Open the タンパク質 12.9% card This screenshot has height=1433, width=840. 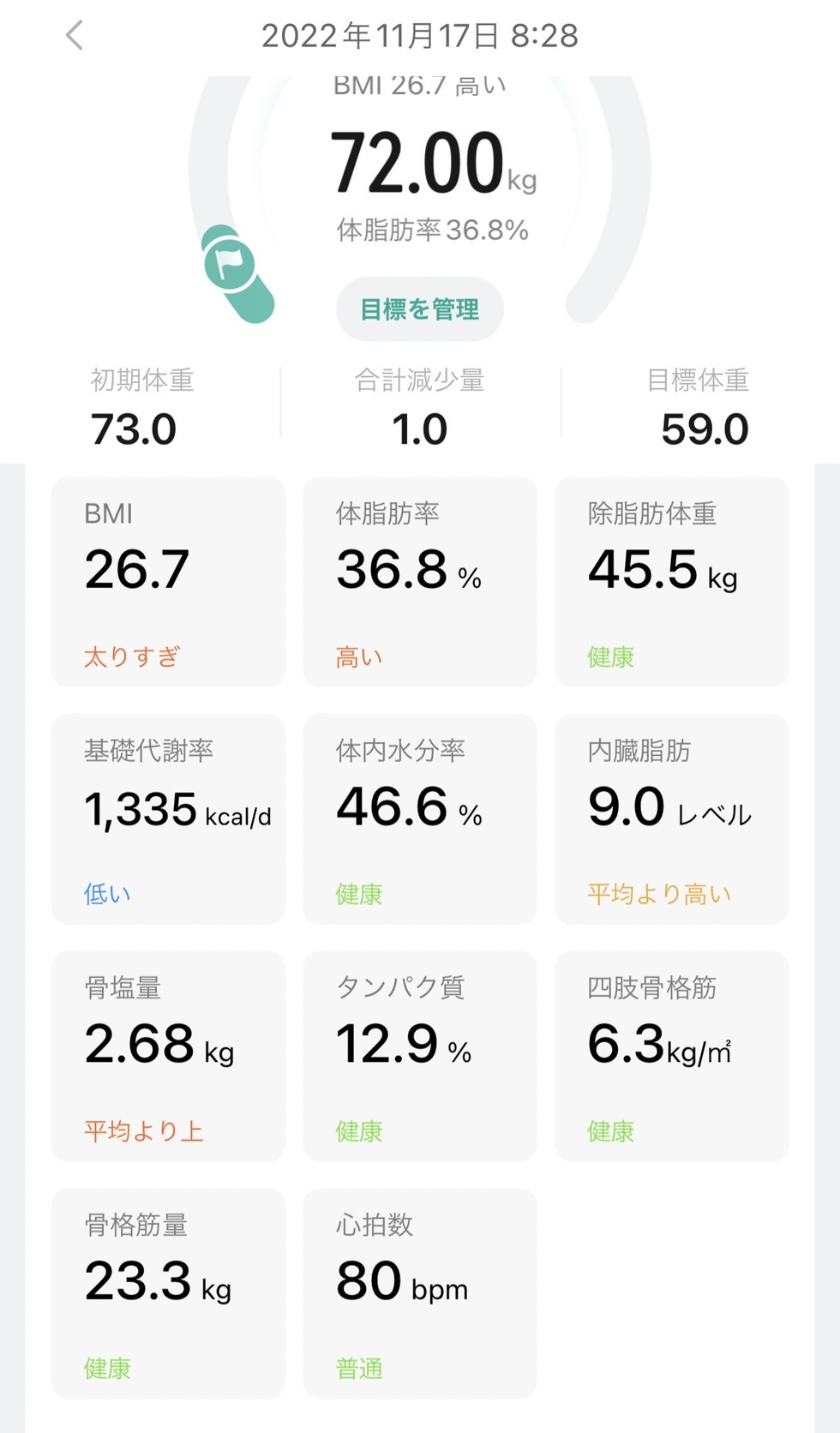tap(420, 1056)
